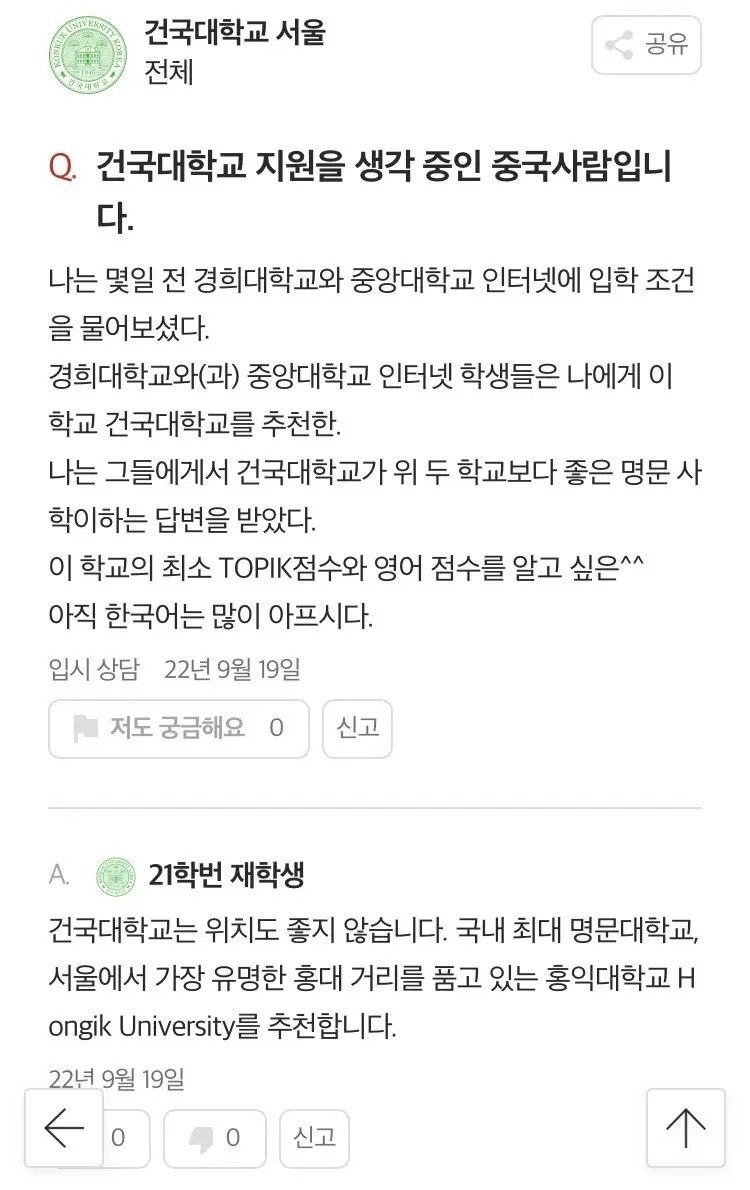Tap 저도 궁금해요 on the question
The width and height of the screenshot is (750, 1190).
click(x=179, y=728)
